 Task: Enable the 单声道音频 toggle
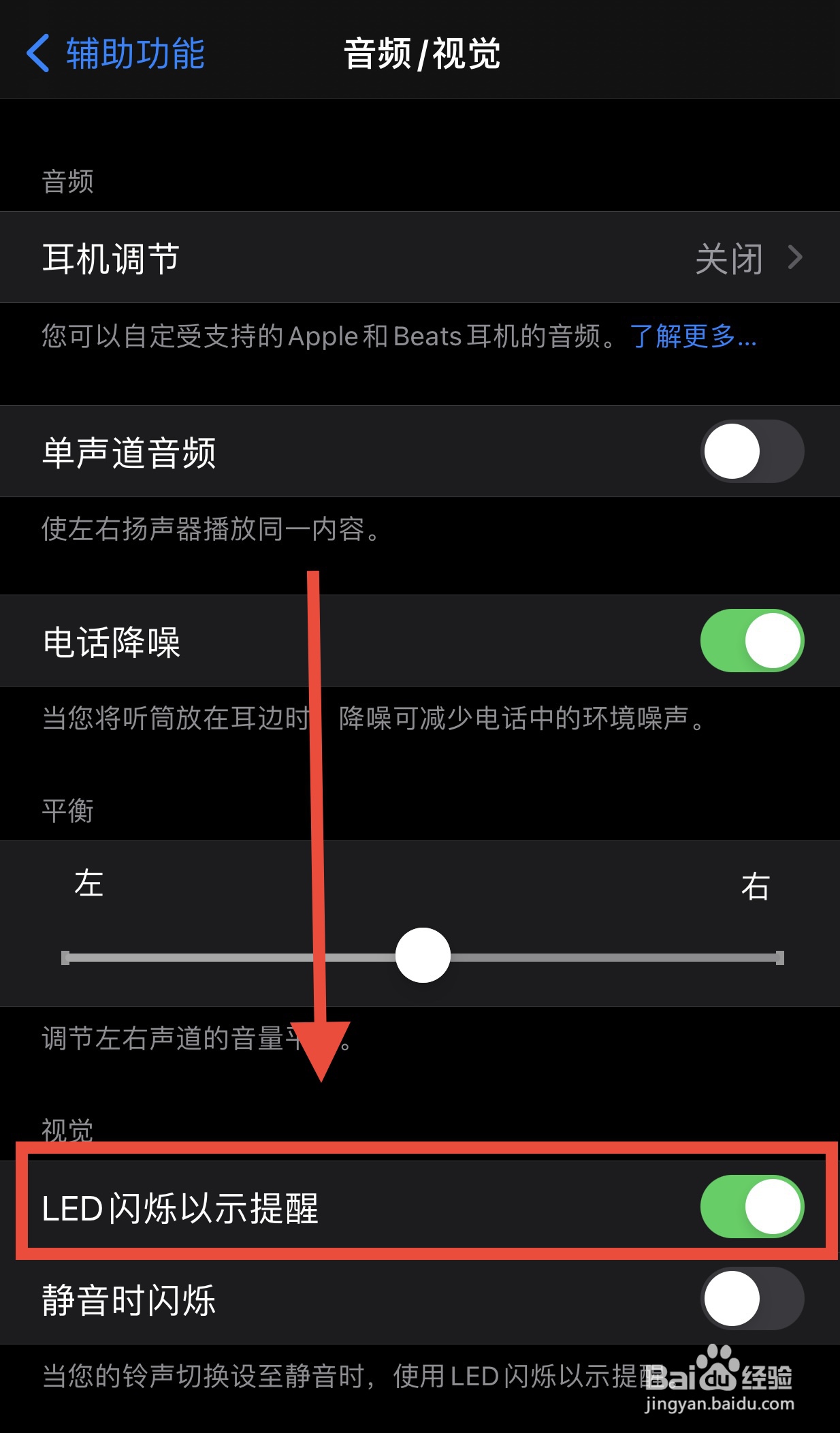click(752, 451)
